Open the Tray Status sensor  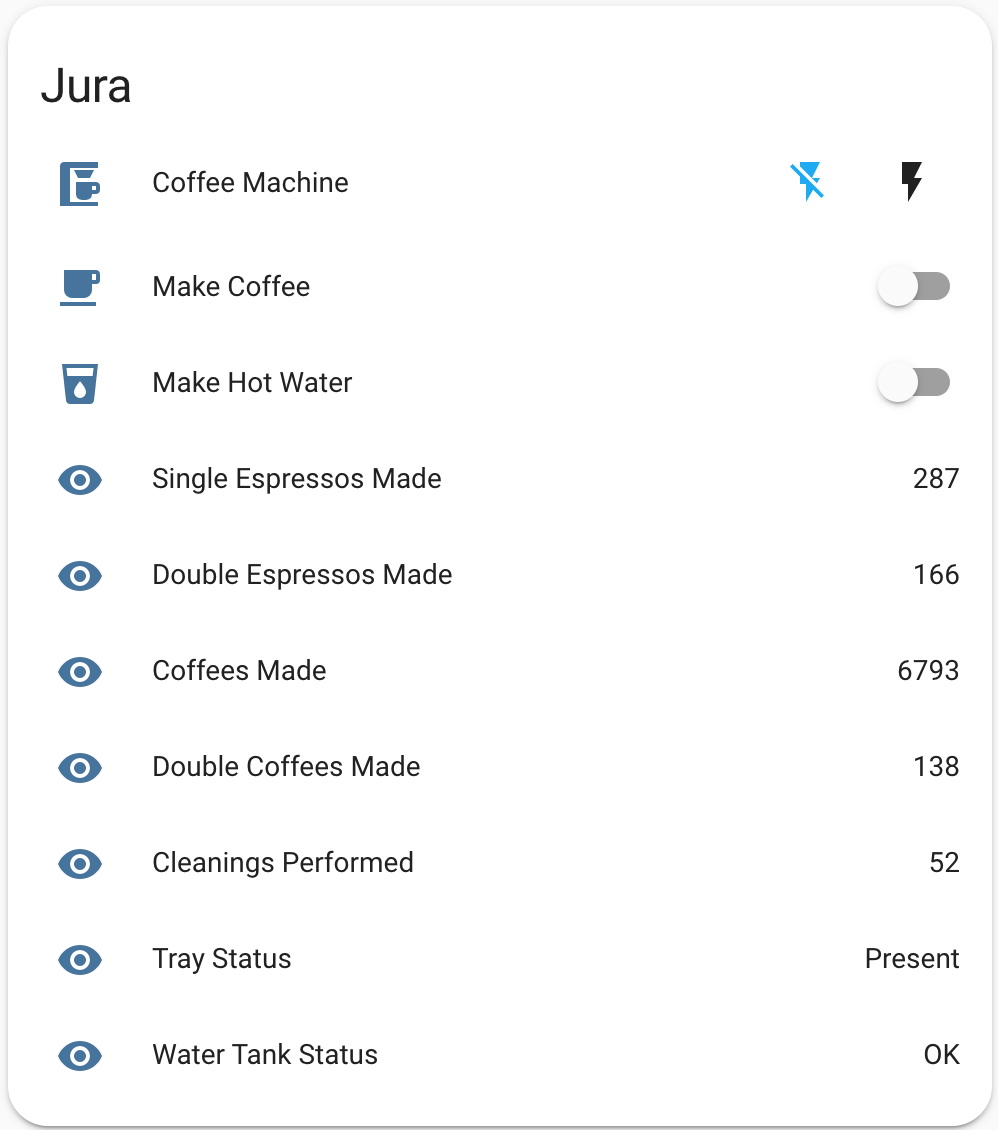(x=221, y=959)
